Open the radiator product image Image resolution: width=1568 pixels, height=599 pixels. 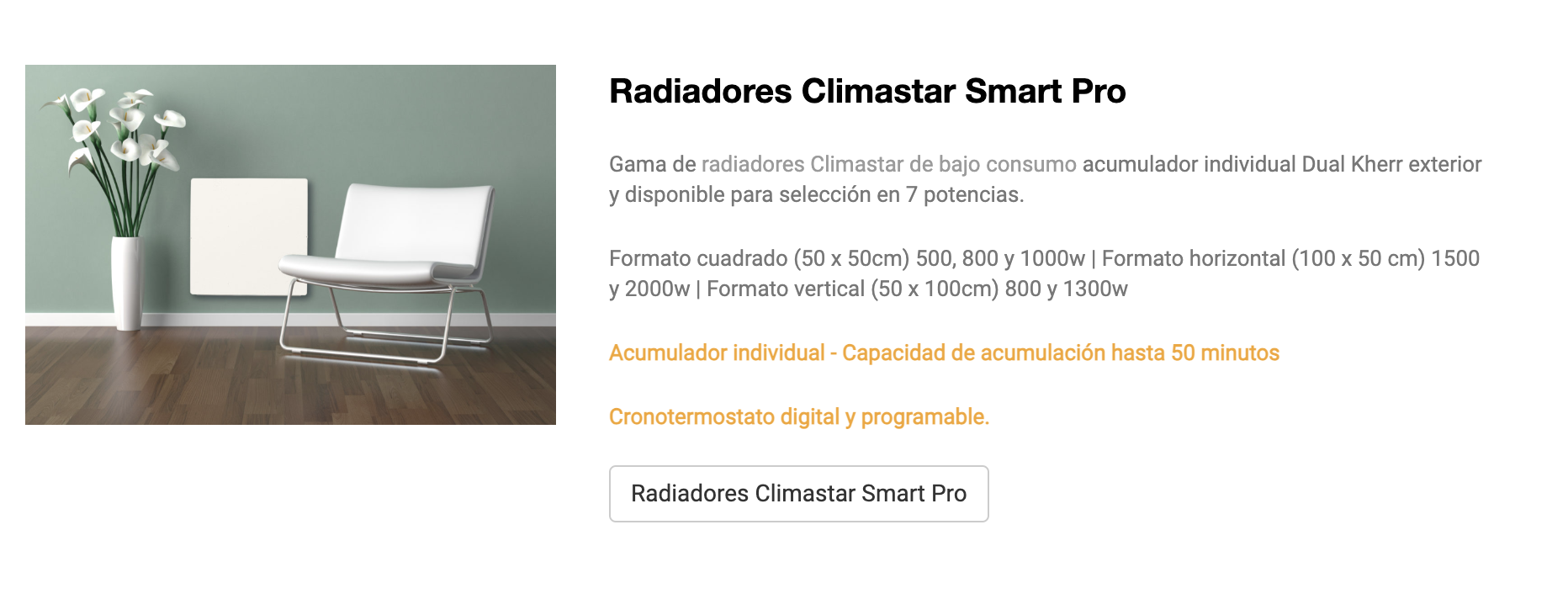point(290,245)
